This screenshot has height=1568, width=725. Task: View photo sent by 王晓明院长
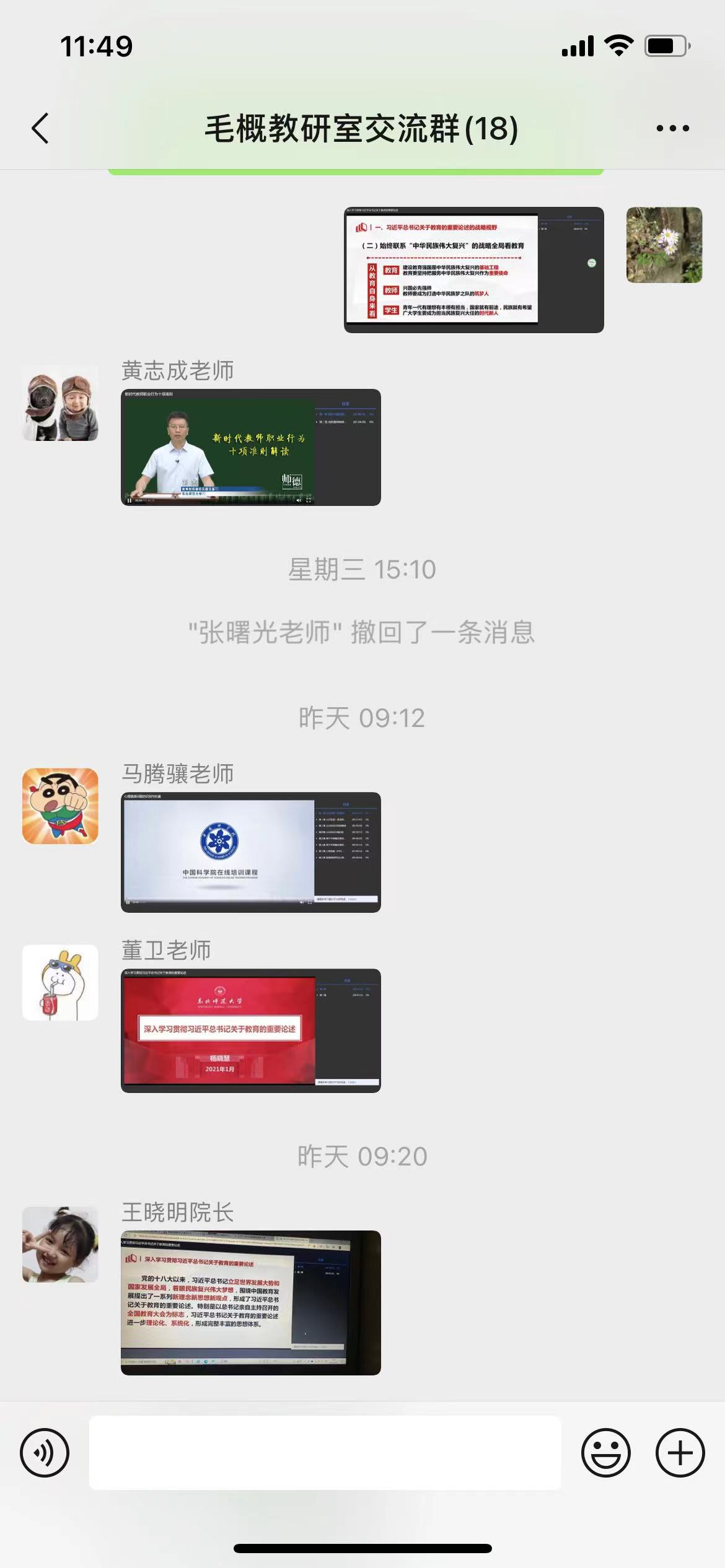250,1302
